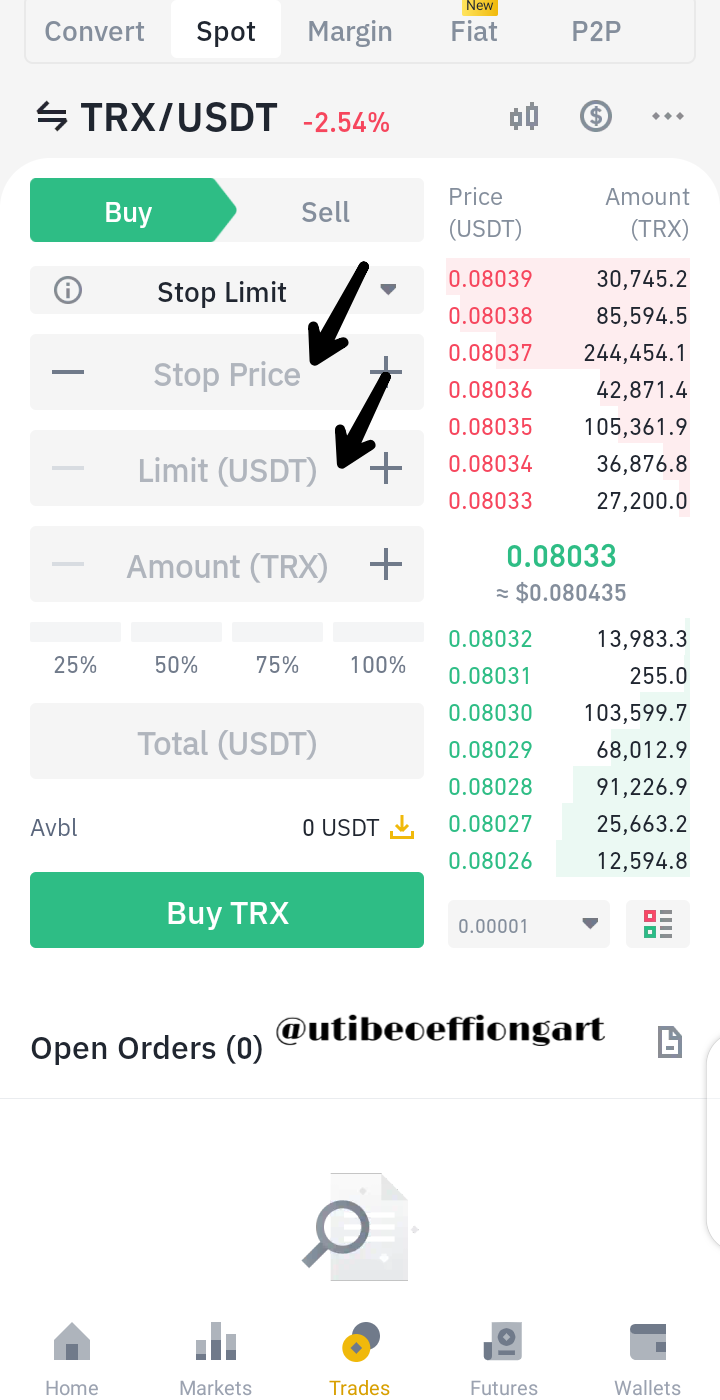Tap the Limit (USDT) price field
The height and width of the screenshot is (1400, 720).
[x=226, y=470]
